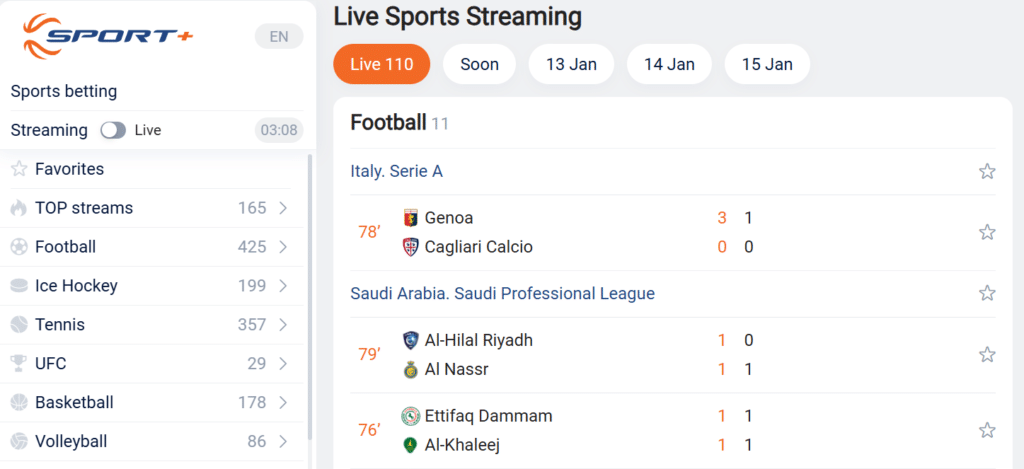Open the Favorites list

(69, 169)
